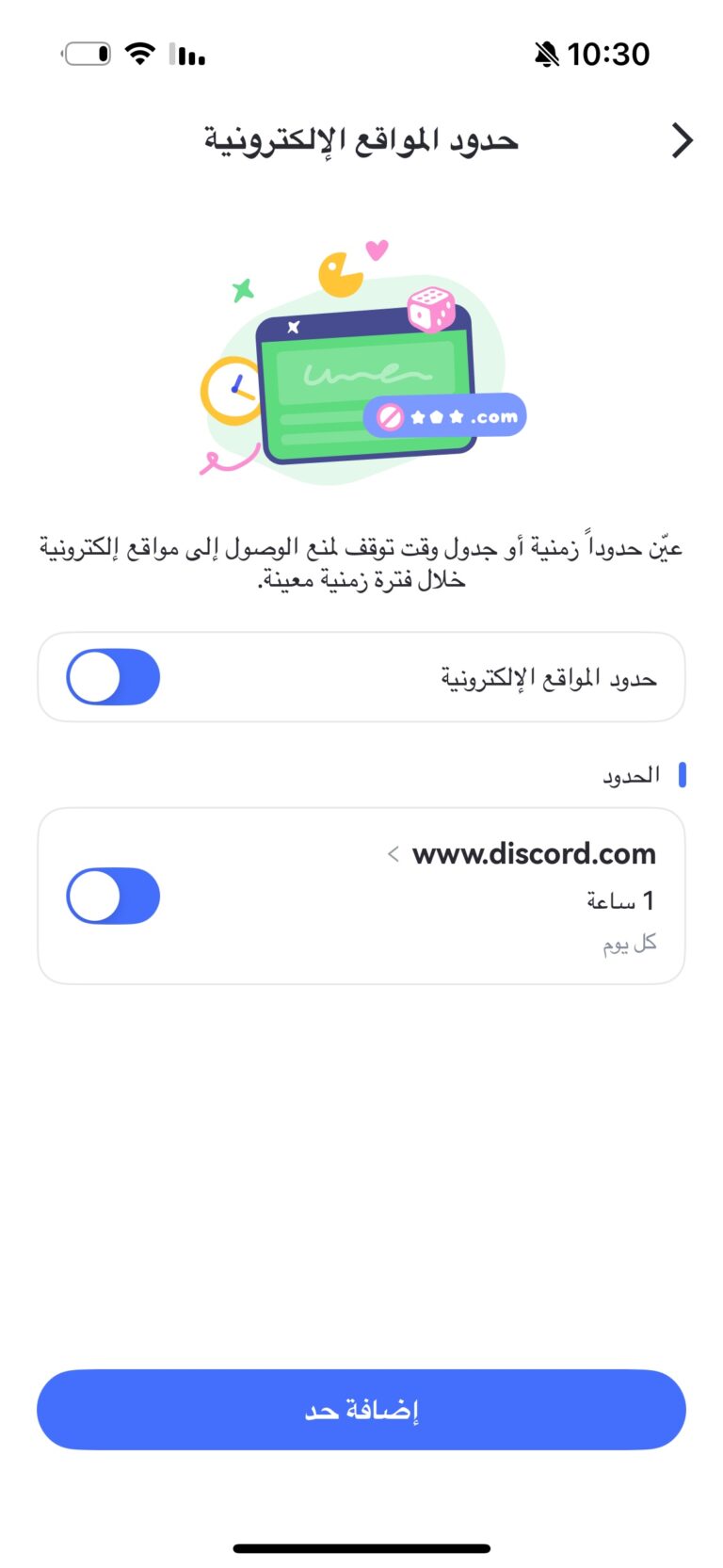Tap the Wi-Fi icon in status bar

[x=137, y=53]
